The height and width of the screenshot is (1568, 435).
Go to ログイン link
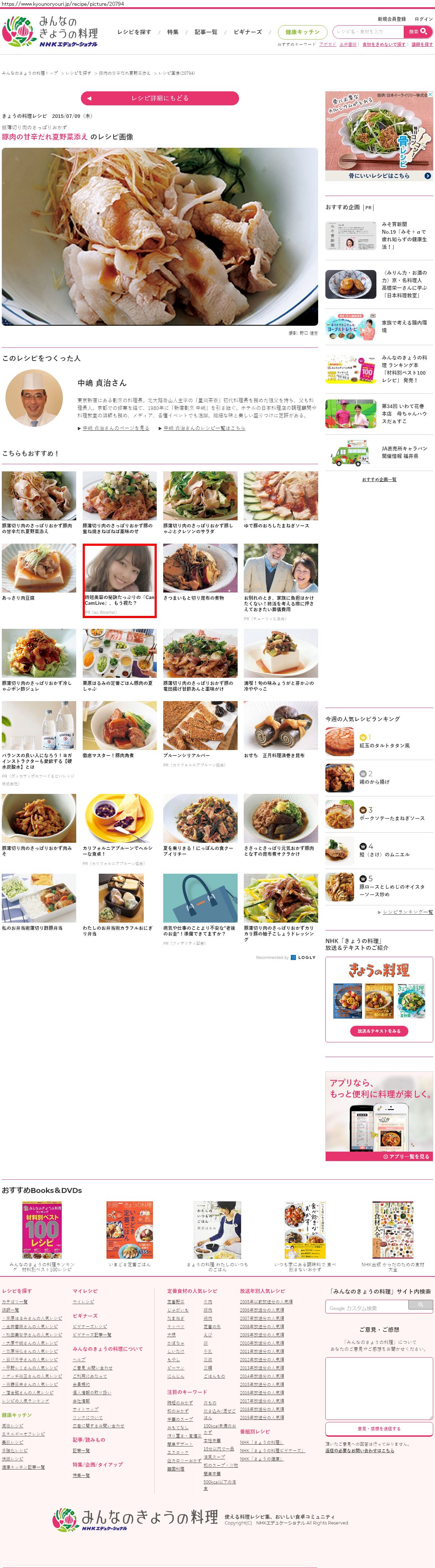[423, 19]
